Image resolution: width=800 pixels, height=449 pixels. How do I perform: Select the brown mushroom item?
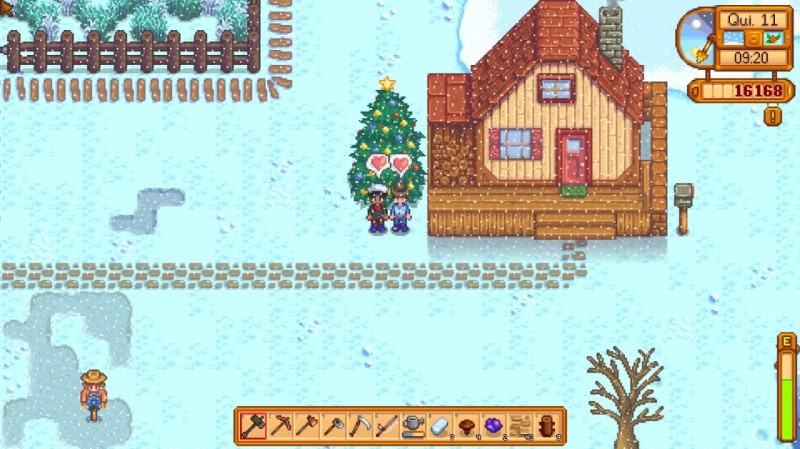click(466, 426)
